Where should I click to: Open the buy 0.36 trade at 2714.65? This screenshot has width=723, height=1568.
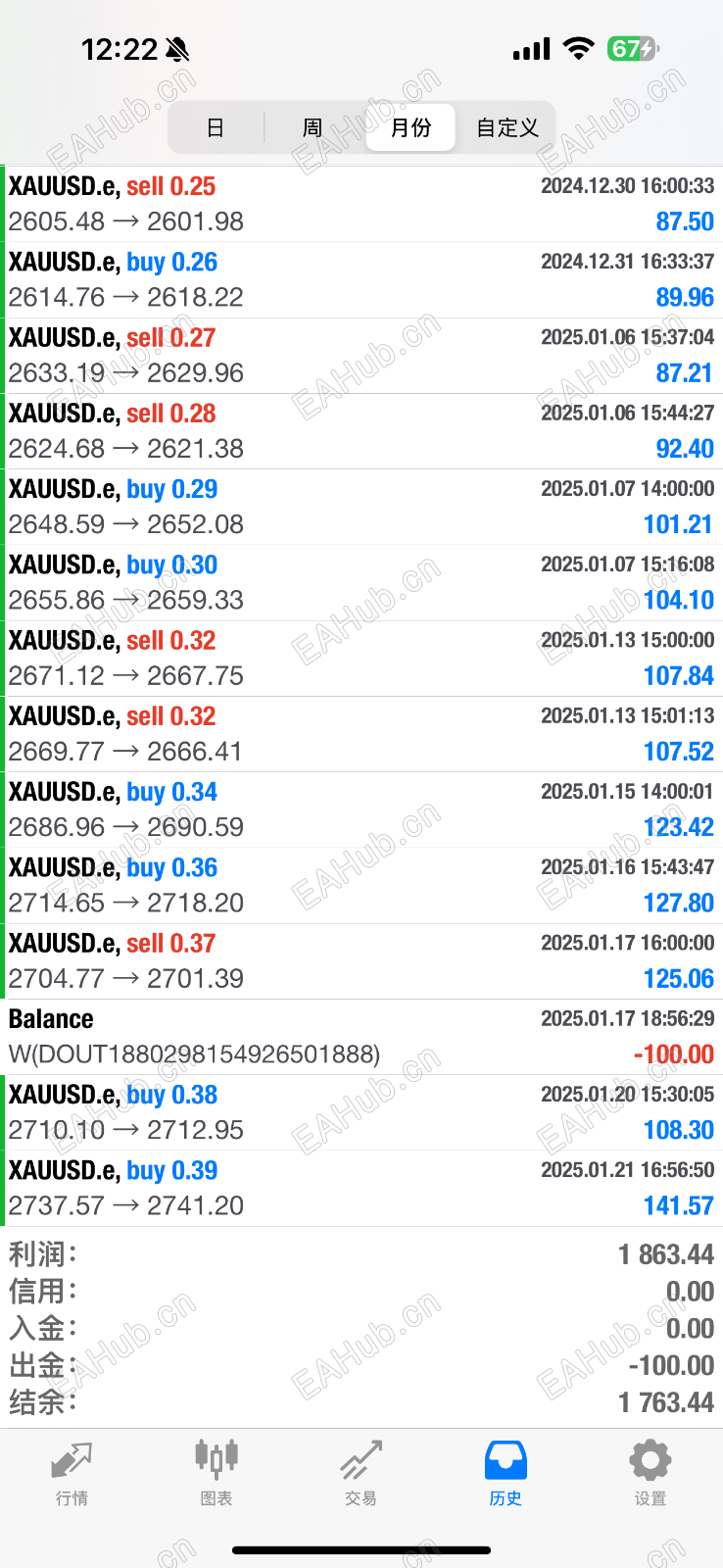[x=361, y=885]
